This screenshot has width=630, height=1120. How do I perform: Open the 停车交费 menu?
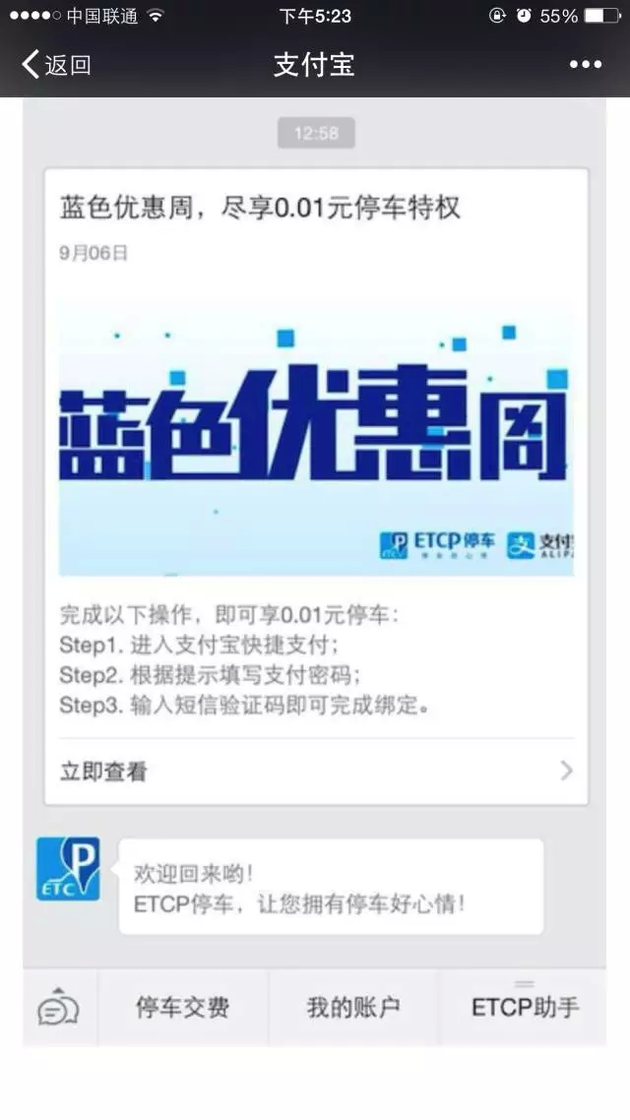point(183,1008)
